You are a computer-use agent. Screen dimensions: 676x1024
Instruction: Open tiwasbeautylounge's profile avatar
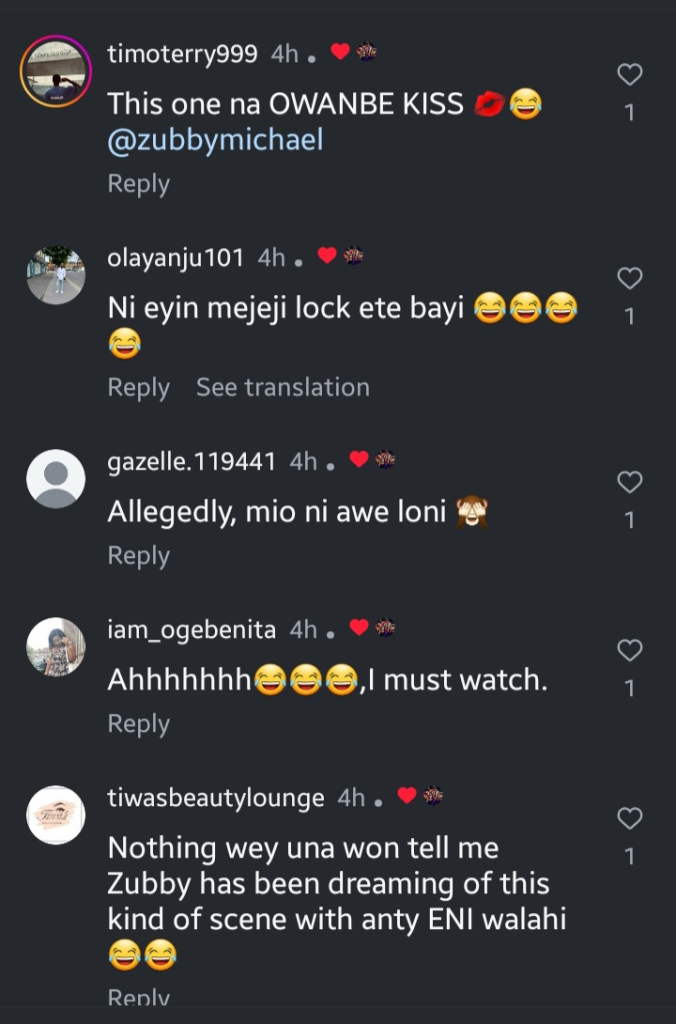click(x=56, y=815)
